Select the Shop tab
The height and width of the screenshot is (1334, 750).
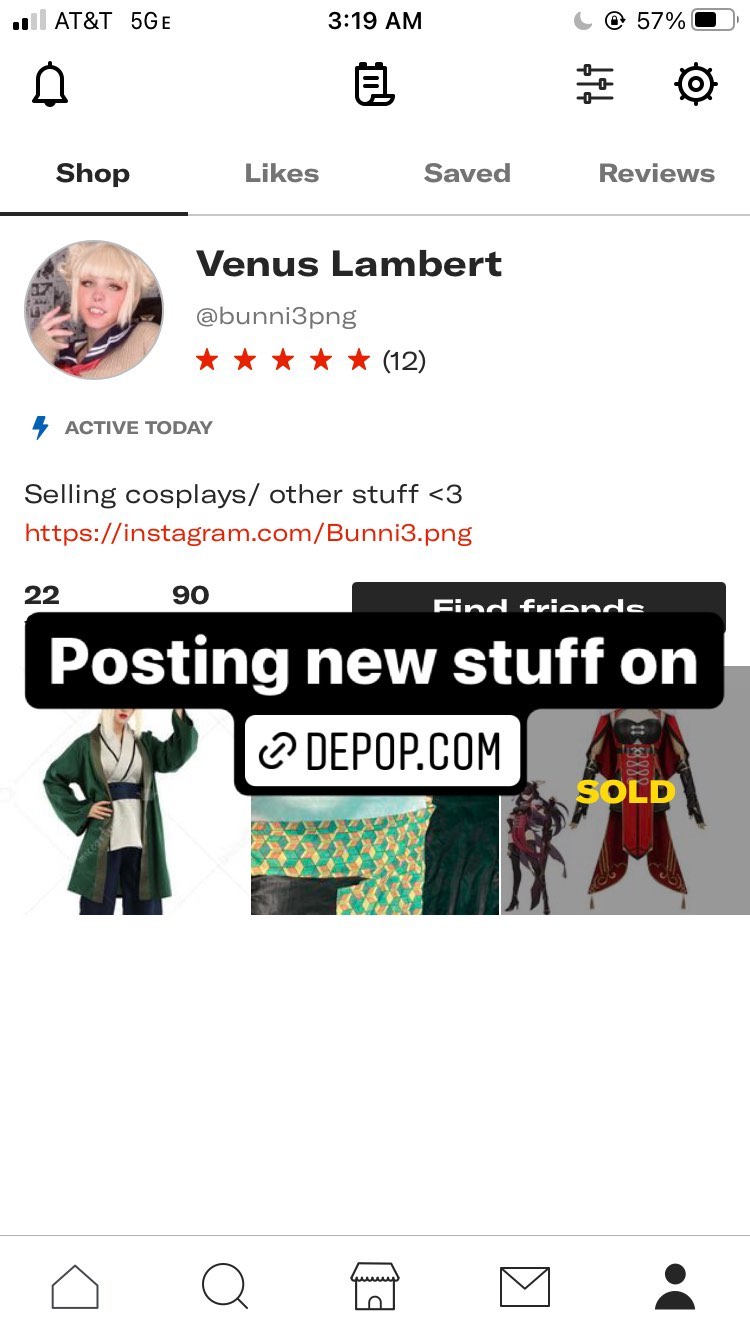[93, 173]
